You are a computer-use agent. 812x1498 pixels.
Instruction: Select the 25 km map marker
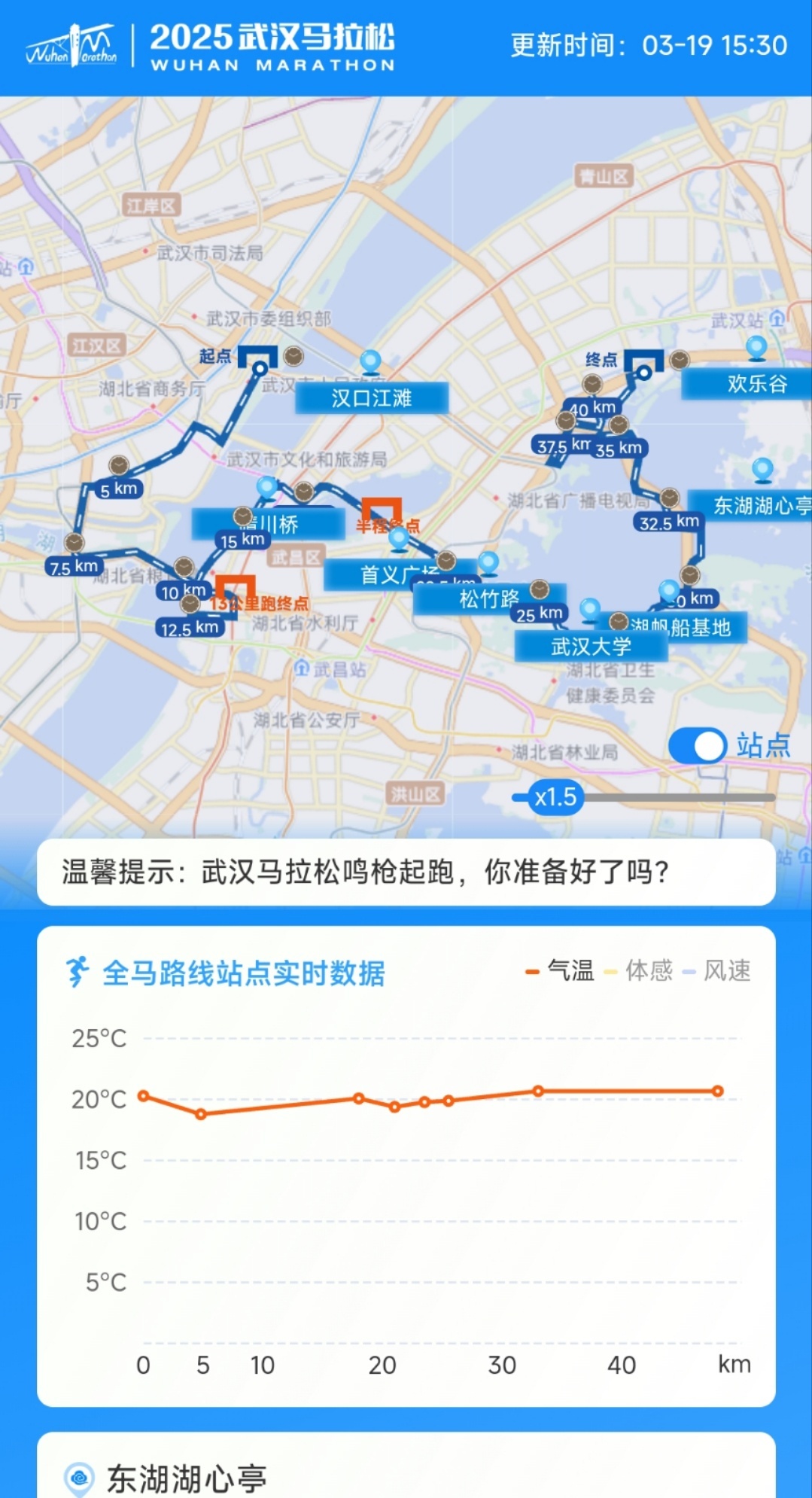540,614
